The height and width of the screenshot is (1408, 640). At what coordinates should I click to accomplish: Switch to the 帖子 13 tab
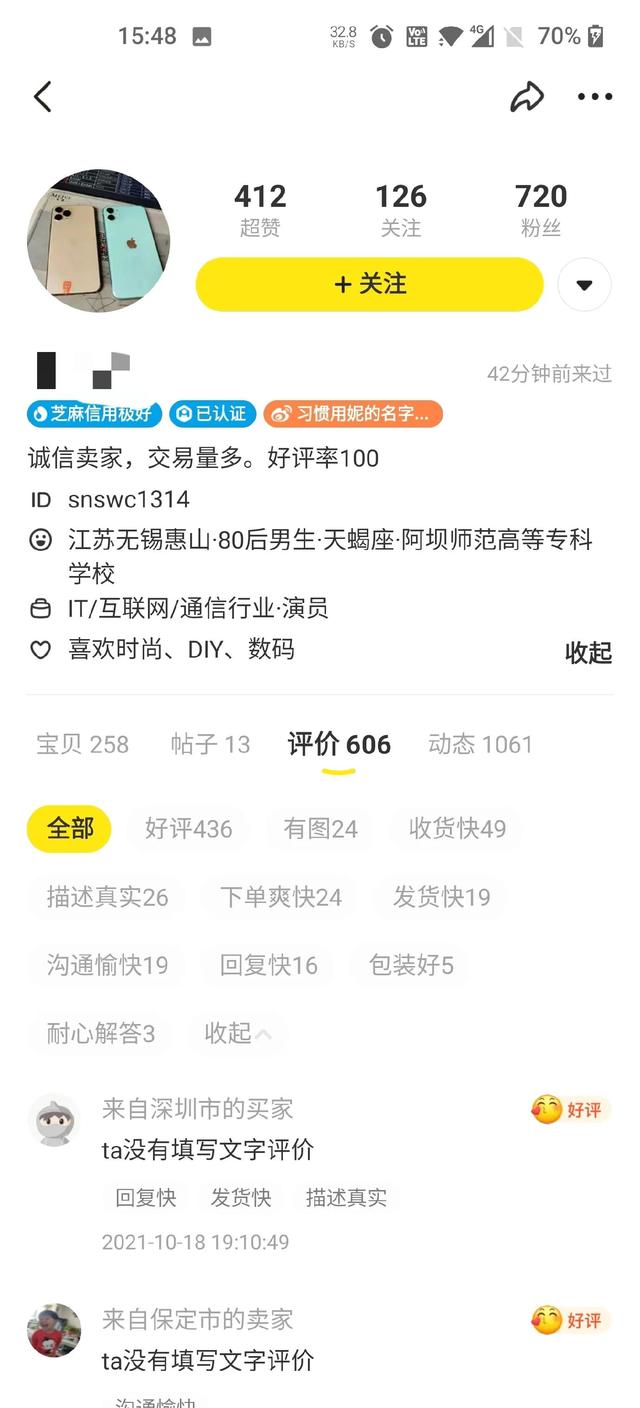pyautogui.click(x=210, y=744)
